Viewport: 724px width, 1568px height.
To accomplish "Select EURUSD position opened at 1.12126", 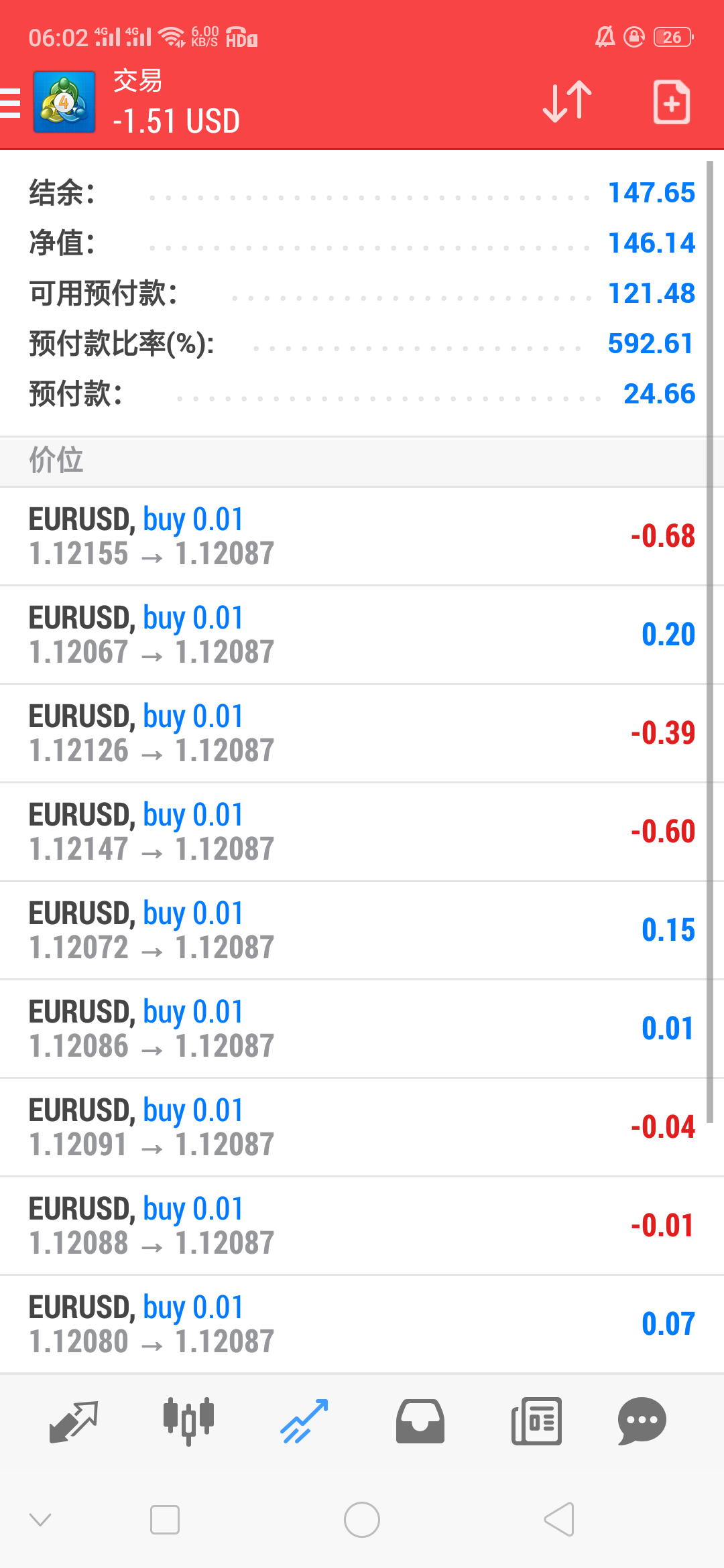I will [362, 733].
